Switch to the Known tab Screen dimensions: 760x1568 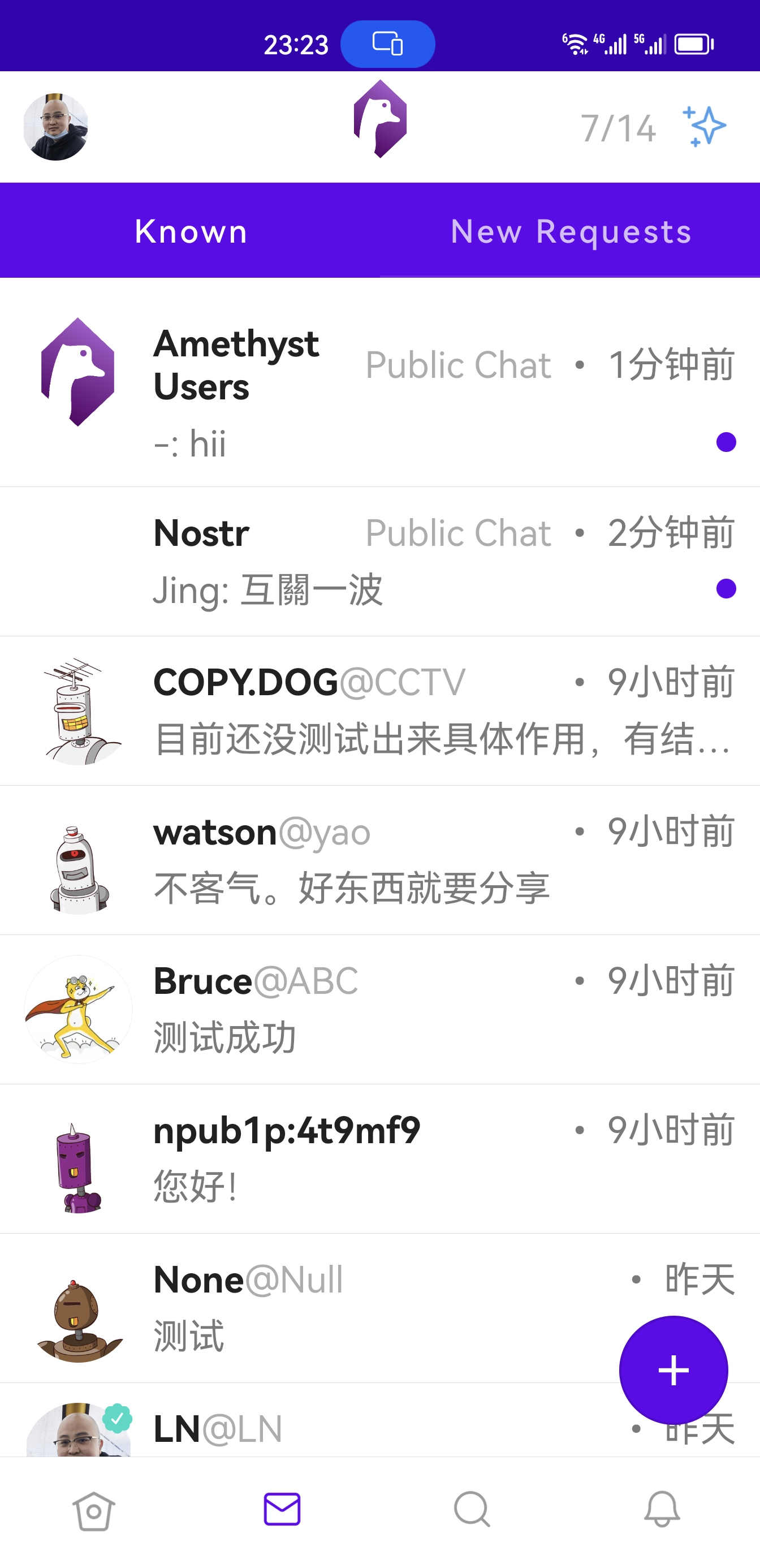click(191, 231)
